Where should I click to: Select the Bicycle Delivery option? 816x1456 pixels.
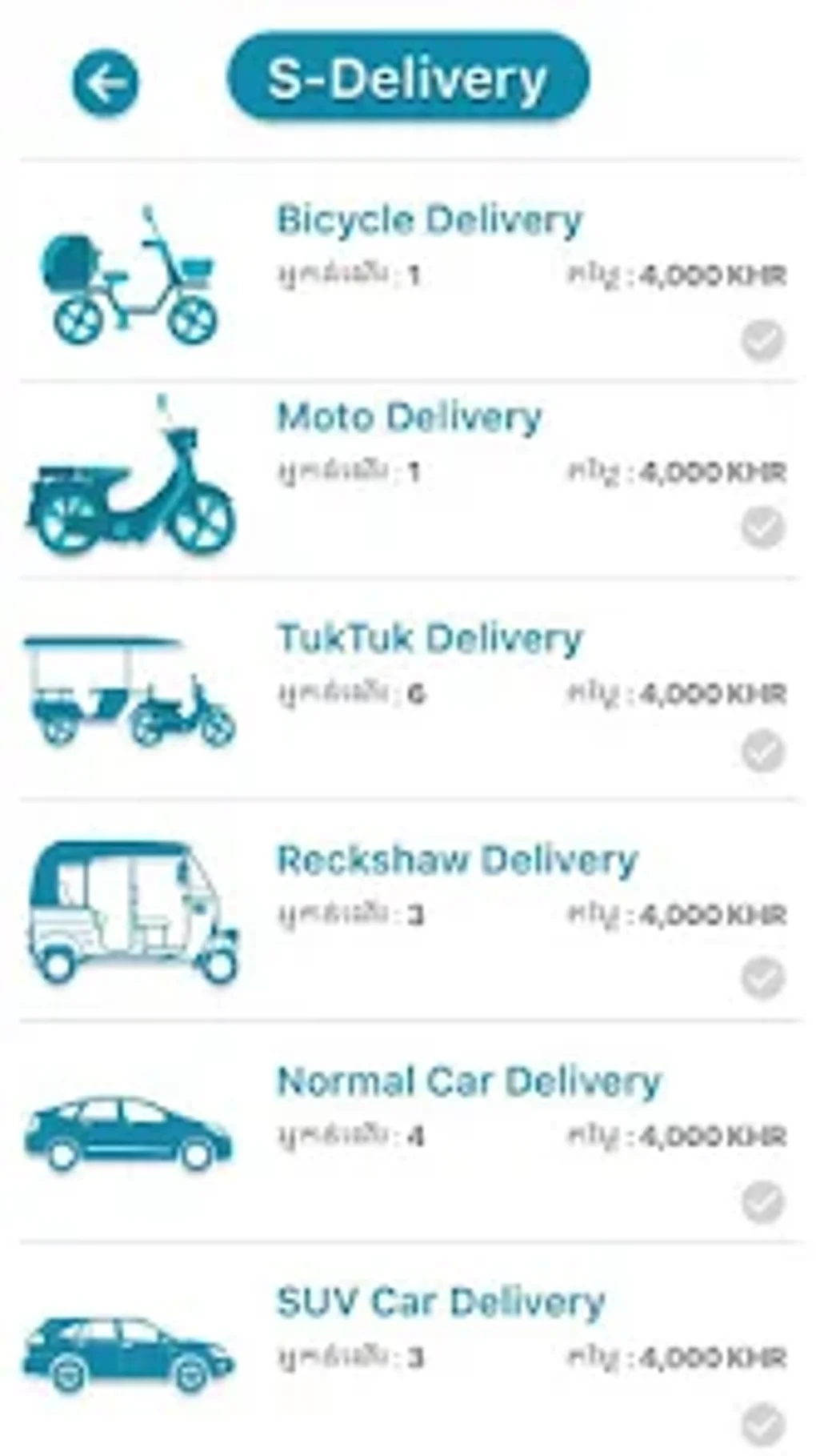[x=429, y=222]
